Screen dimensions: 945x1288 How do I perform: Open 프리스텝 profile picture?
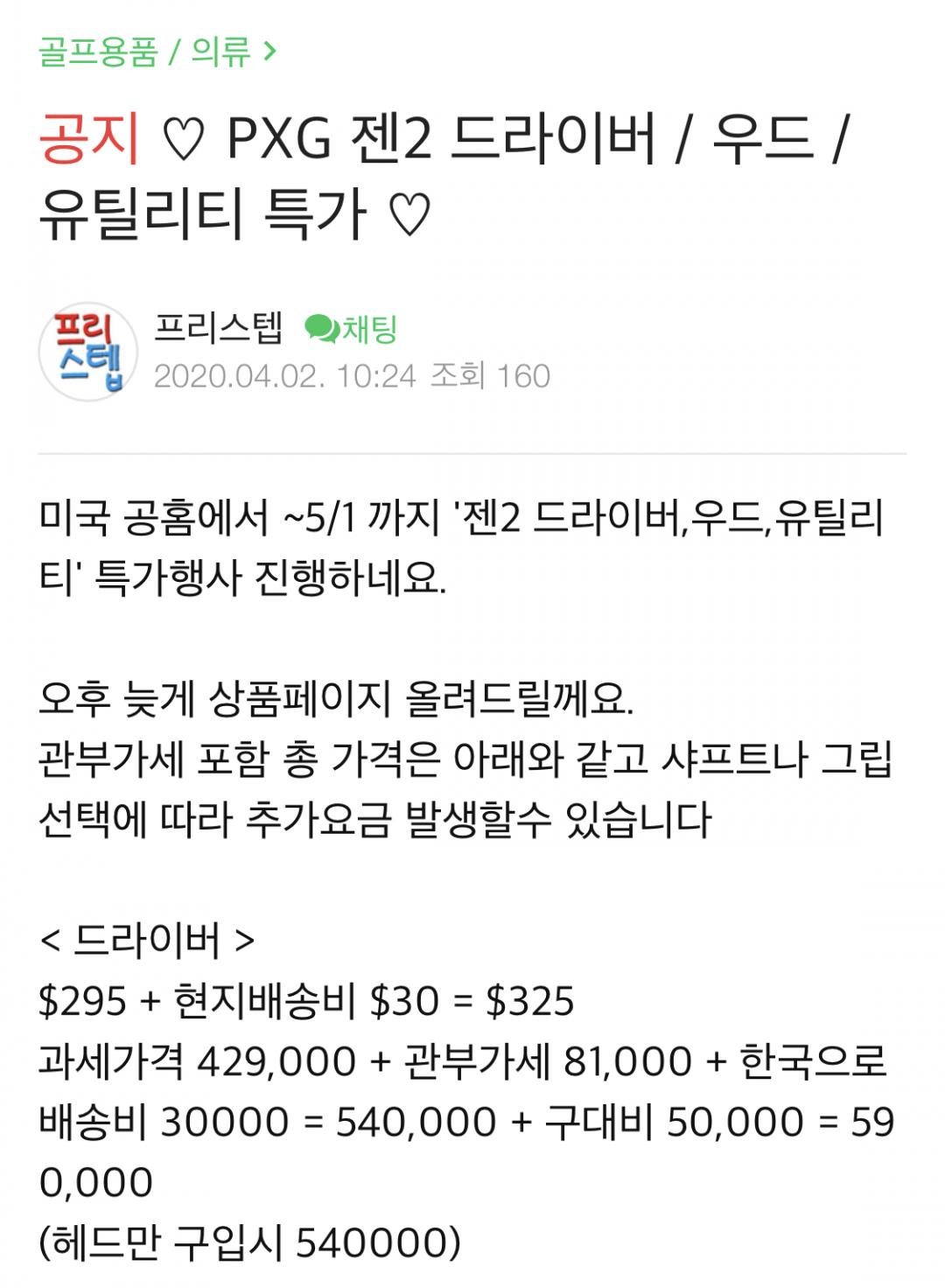coord(87,353)
